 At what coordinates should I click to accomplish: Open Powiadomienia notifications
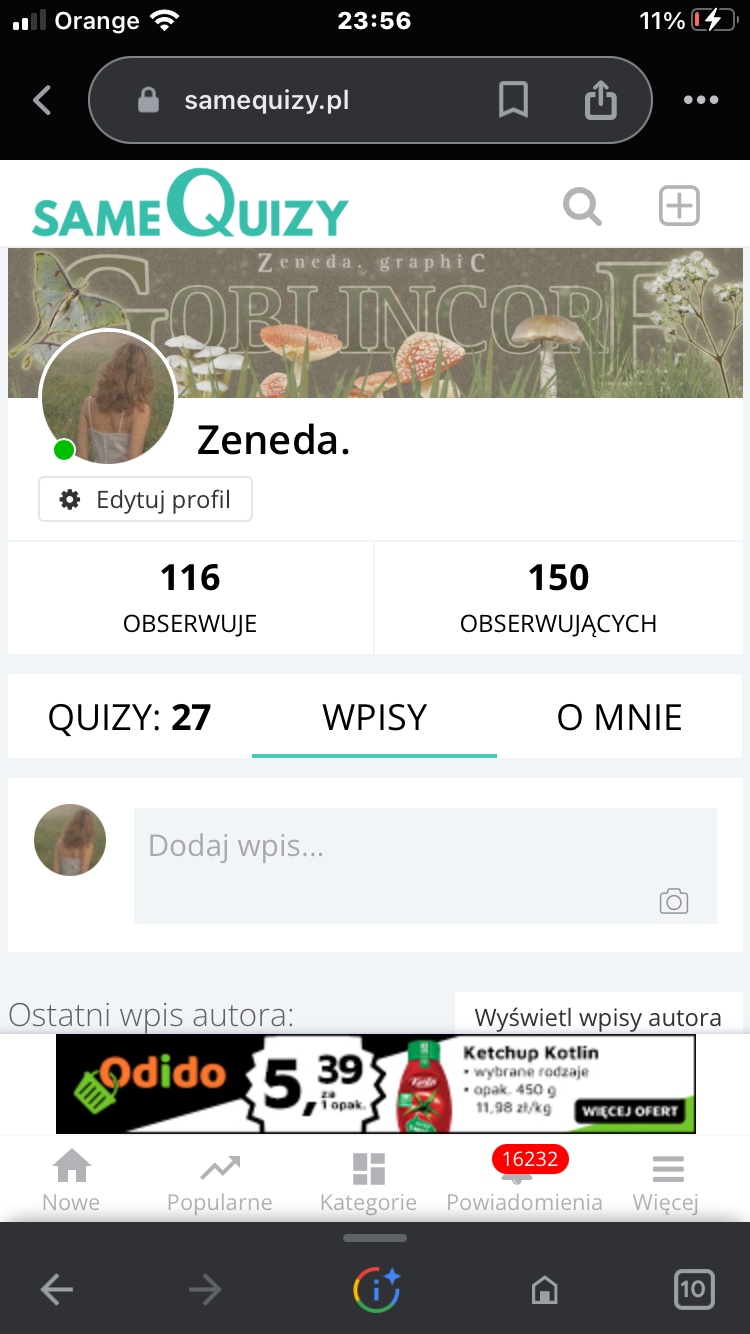[x=524, y=1181]
